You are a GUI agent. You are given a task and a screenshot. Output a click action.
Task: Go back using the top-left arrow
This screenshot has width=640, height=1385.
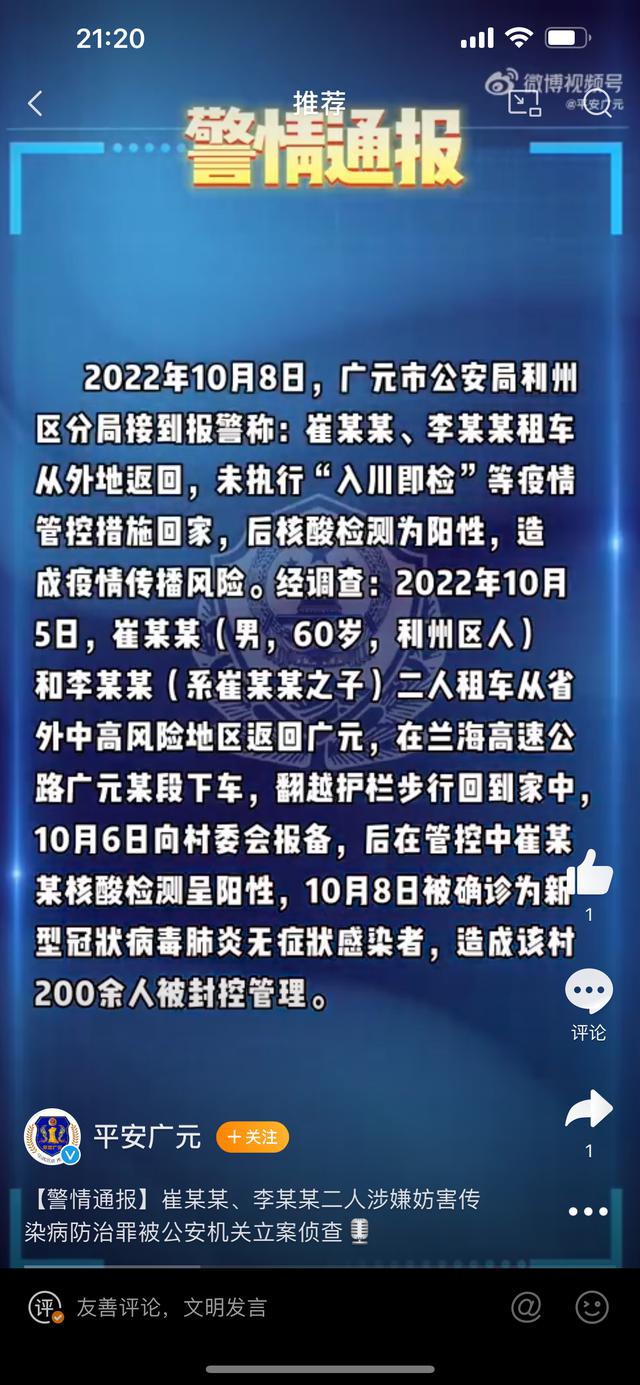tap(35, 103)
